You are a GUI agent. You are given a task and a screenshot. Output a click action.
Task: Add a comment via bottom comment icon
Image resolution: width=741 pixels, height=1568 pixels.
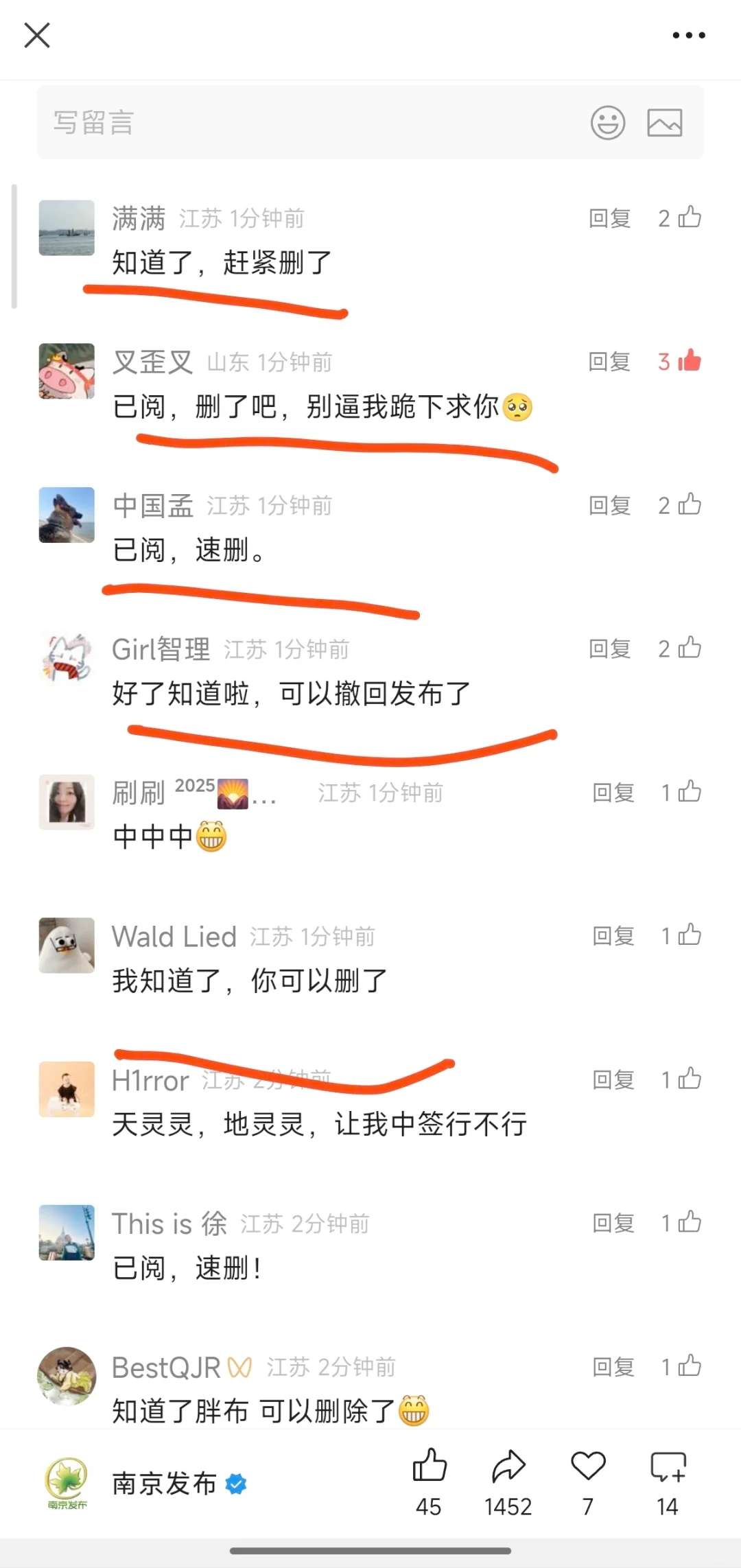point(668,1467)
